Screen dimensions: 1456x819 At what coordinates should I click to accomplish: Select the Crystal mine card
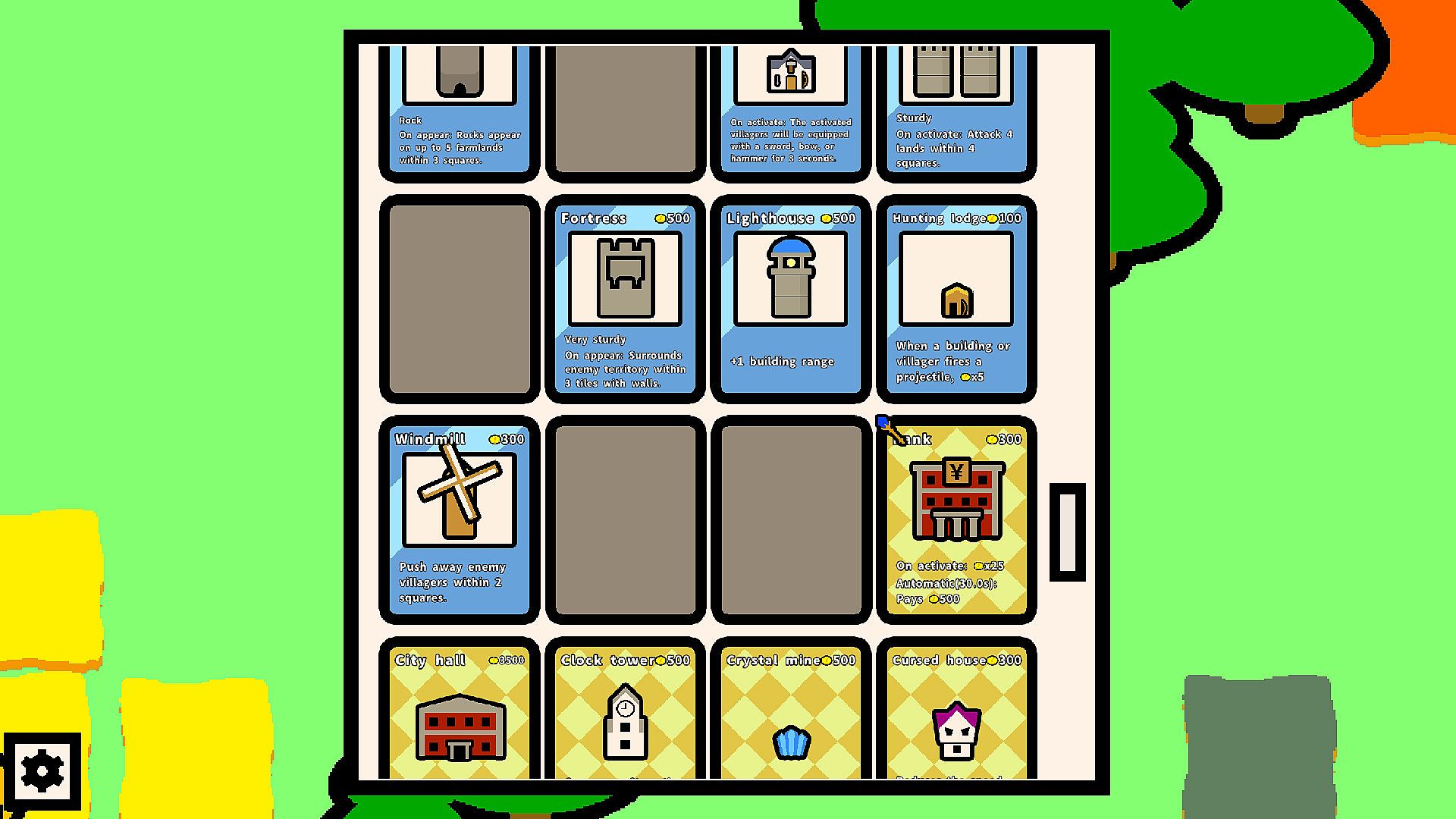tap(790, 713)
